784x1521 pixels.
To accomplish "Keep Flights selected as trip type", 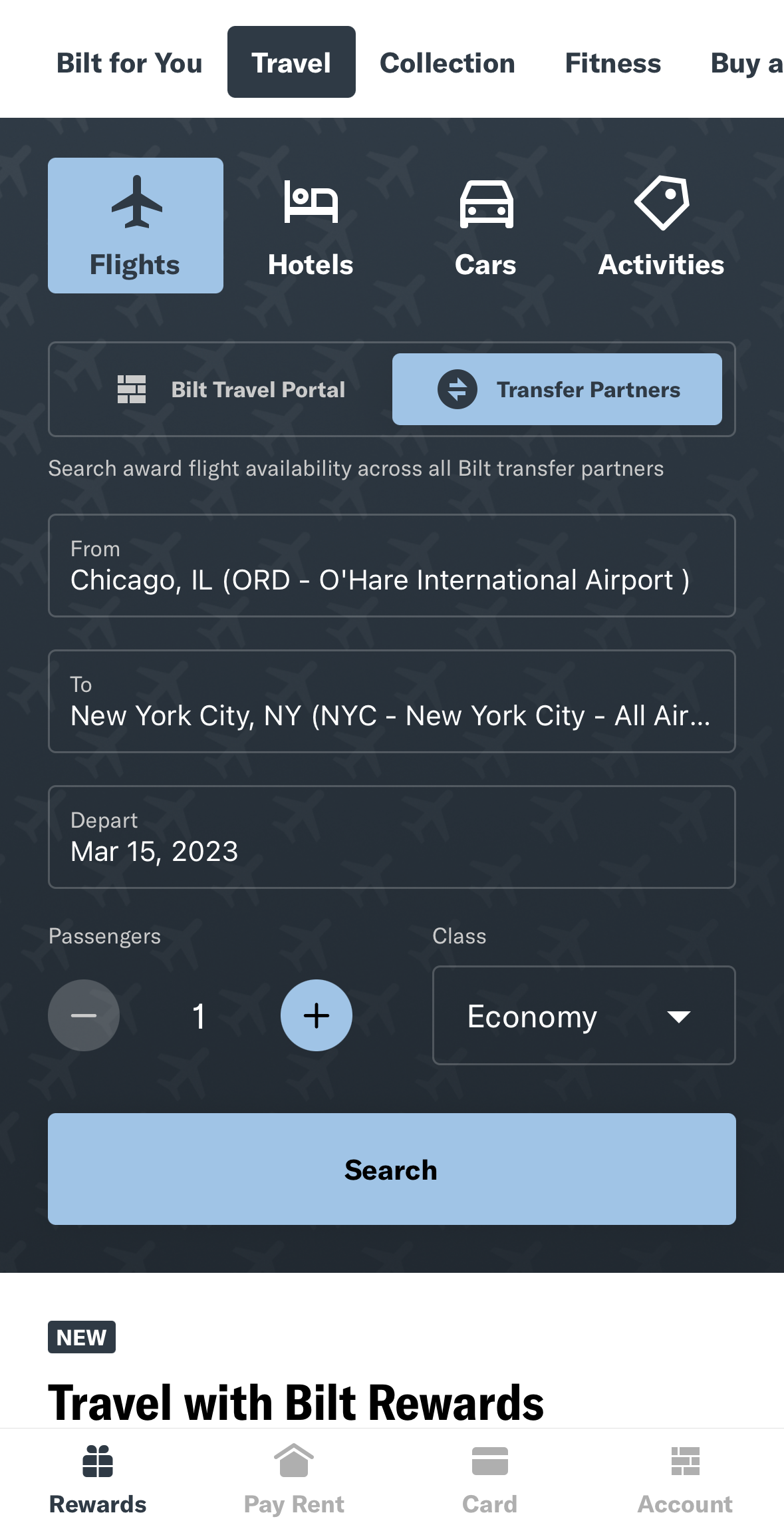I will click(135, 226).
